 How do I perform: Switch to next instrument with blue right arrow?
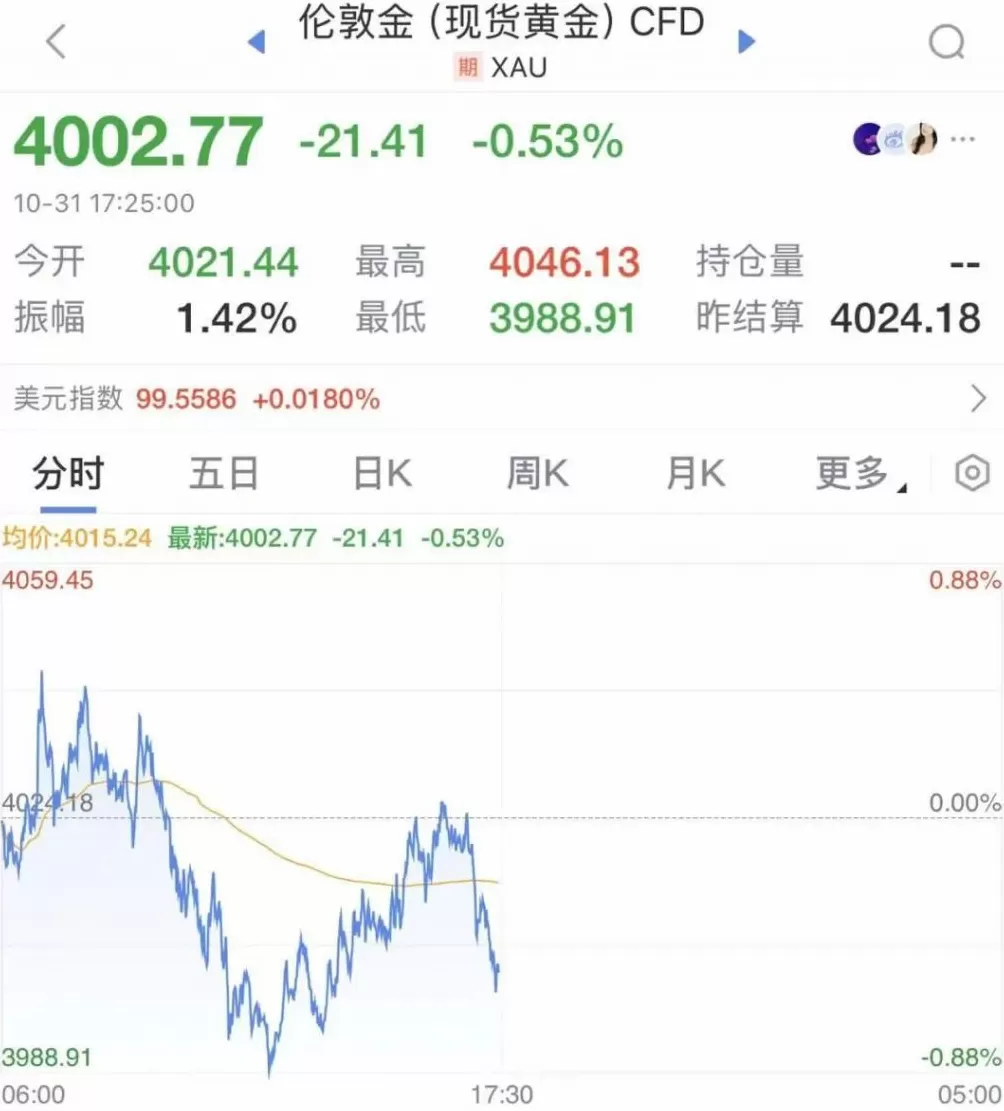coord(746,42)
